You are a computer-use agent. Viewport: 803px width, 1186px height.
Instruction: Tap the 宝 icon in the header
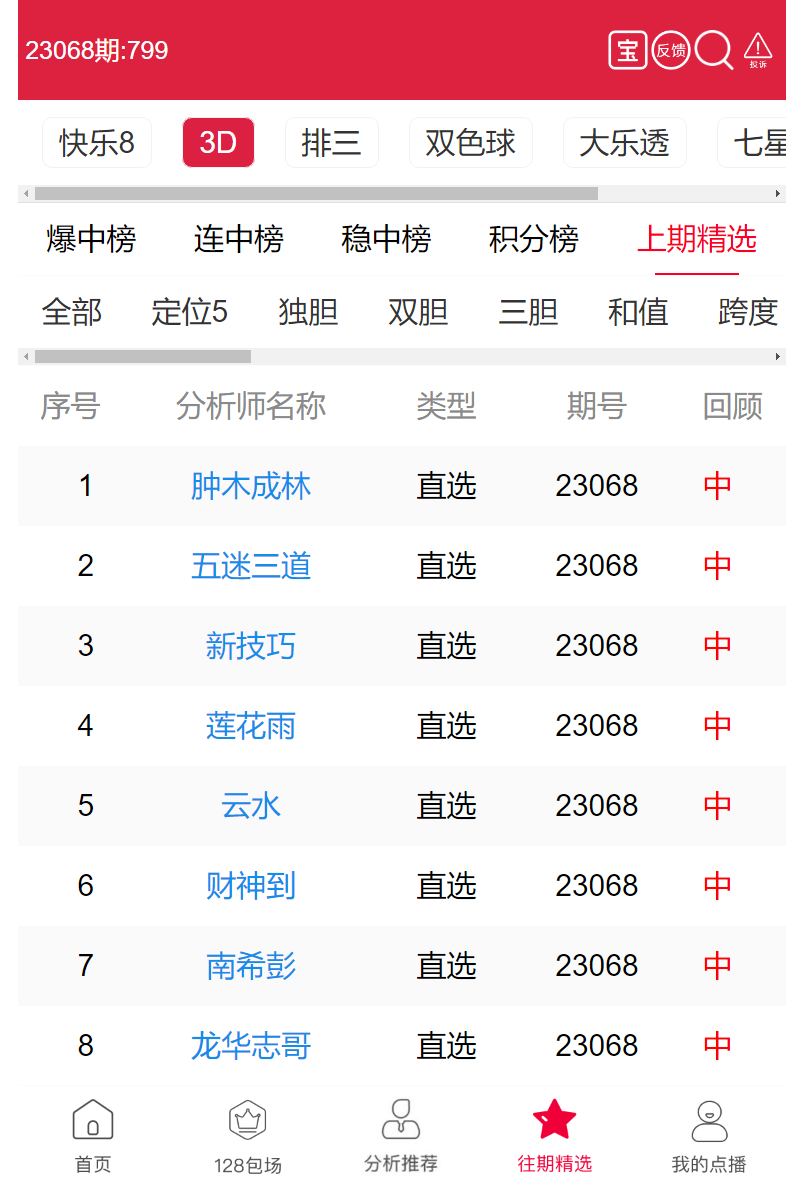[628, 50]
